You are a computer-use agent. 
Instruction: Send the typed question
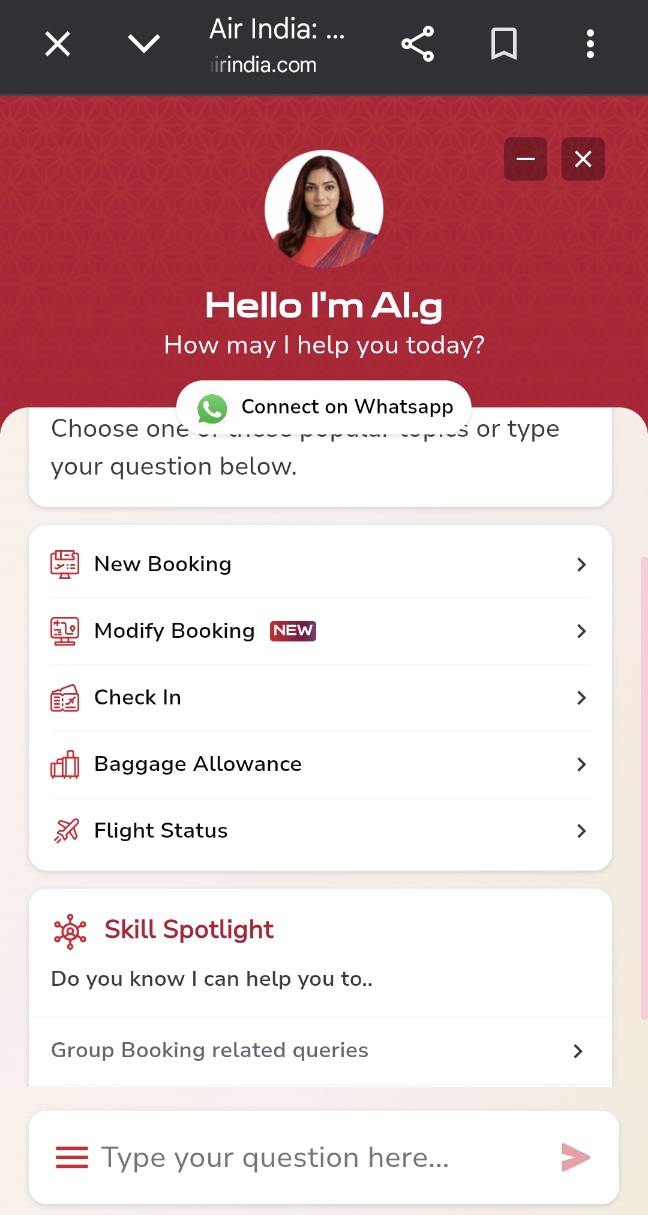(576, 1158)
